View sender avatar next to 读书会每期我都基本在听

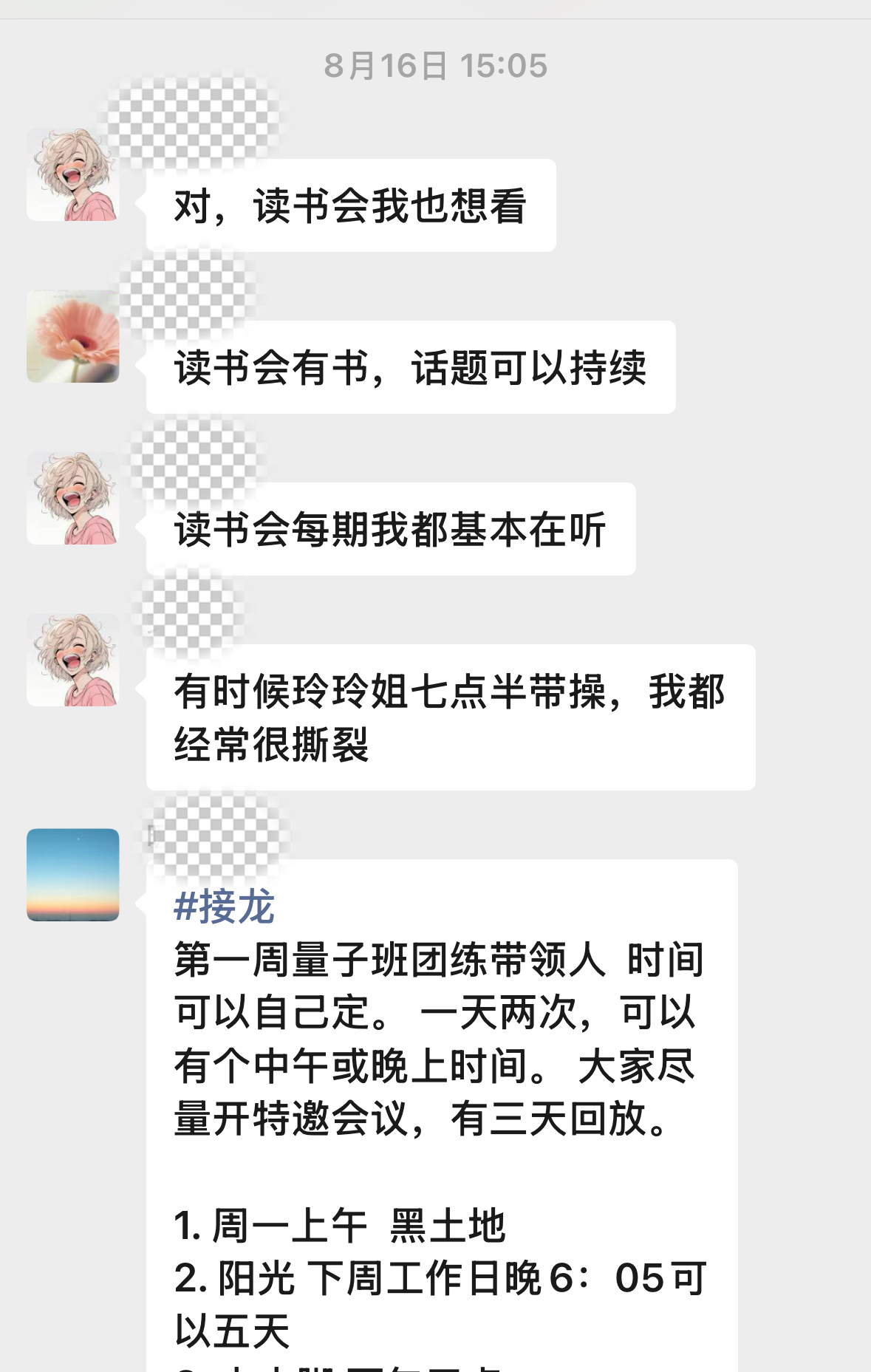point(73,498)
